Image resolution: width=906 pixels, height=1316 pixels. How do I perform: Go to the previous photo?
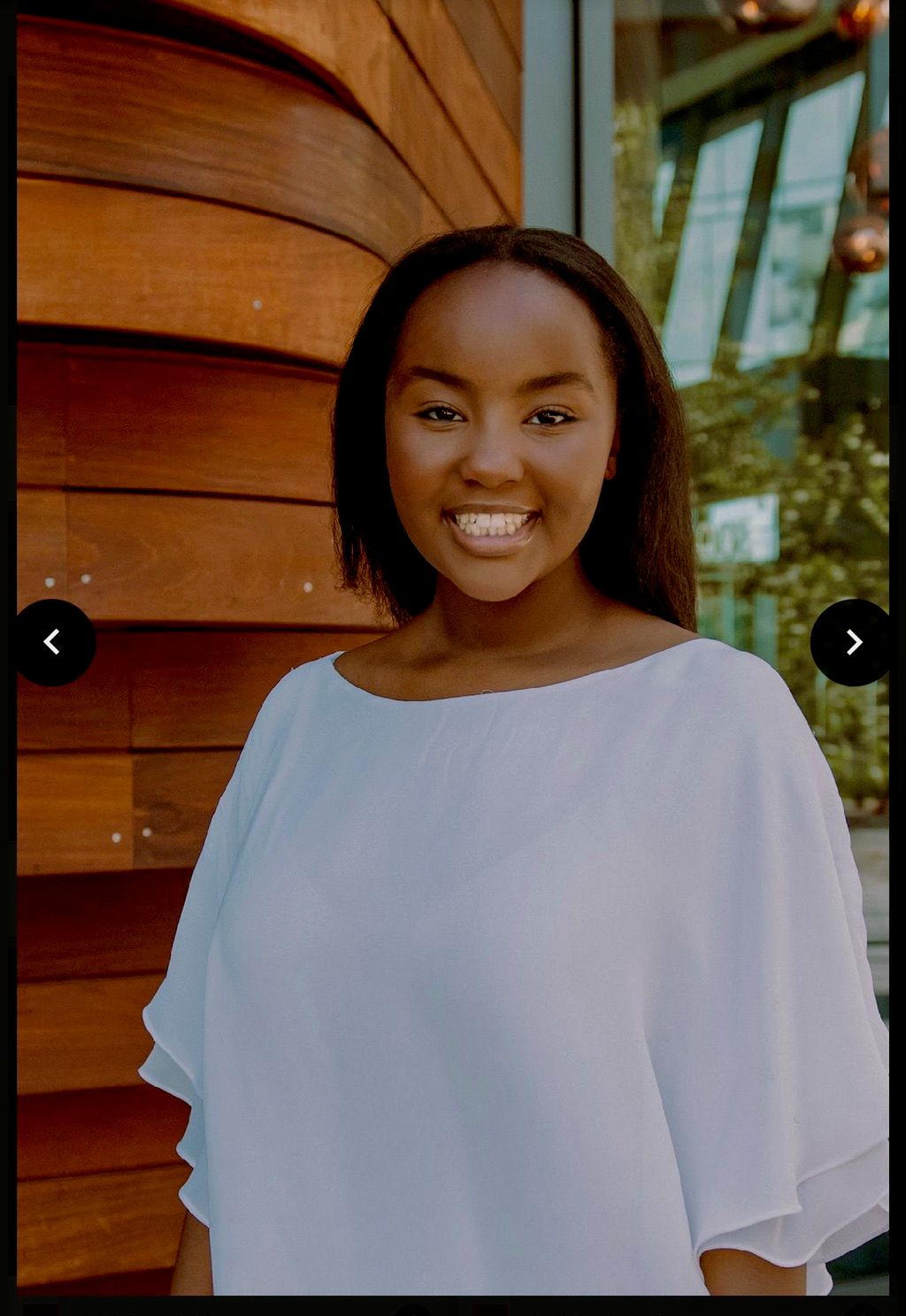pyautogui.click(x=52, y=642)
